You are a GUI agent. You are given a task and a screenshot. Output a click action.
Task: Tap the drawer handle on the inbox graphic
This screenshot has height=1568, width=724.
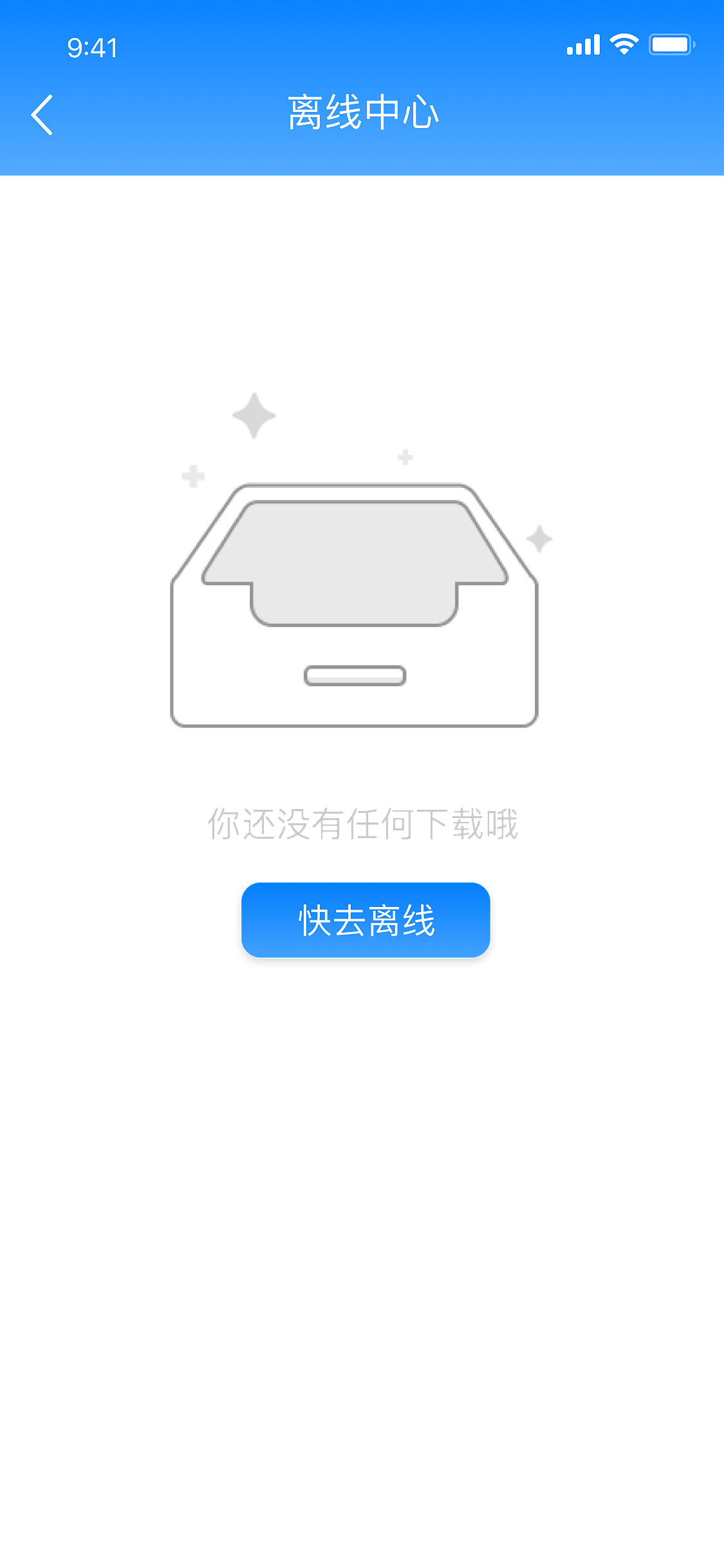tap(355, 677)
